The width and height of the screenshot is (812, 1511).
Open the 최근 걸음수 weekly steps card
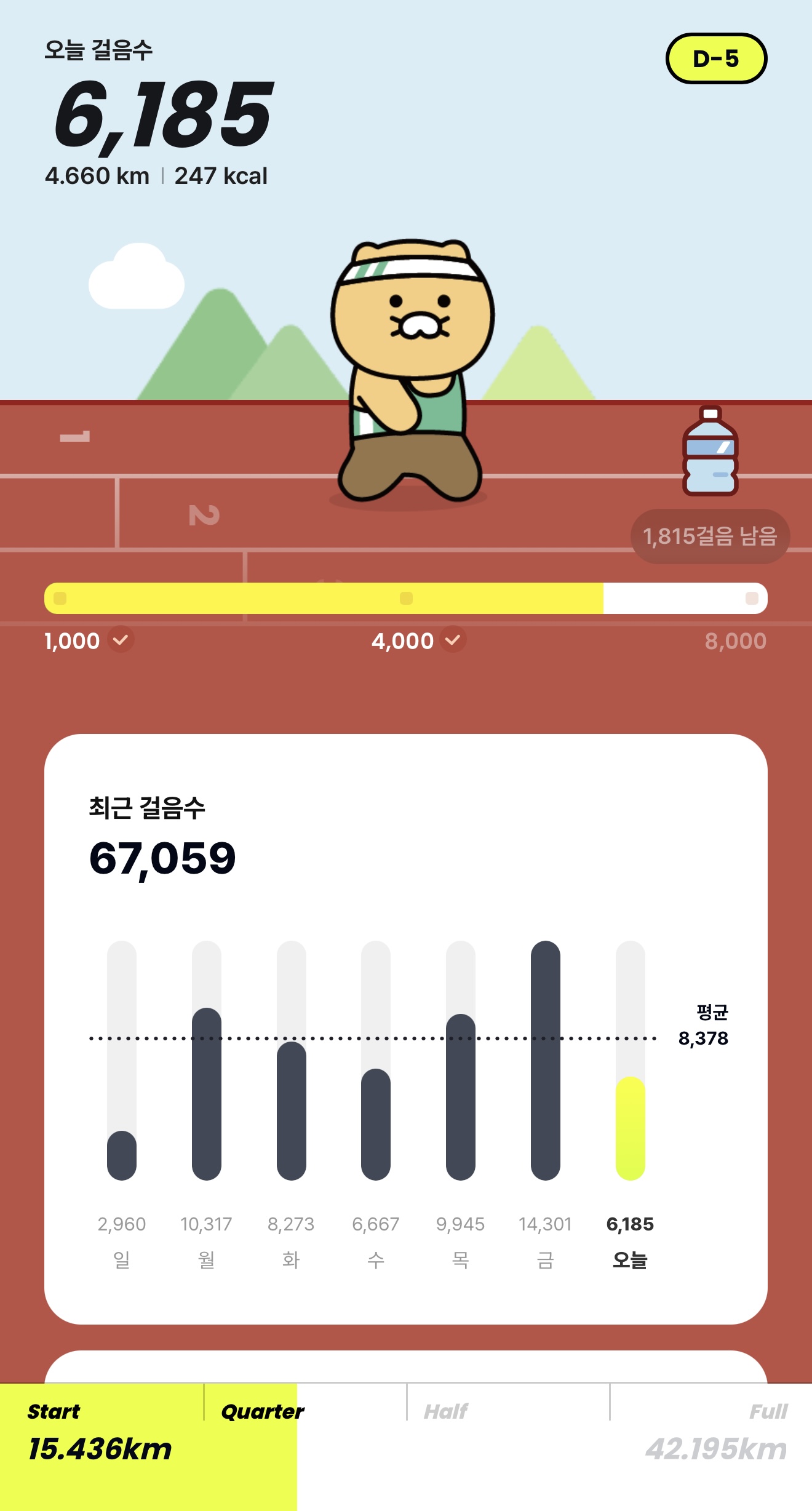[405, 861]
